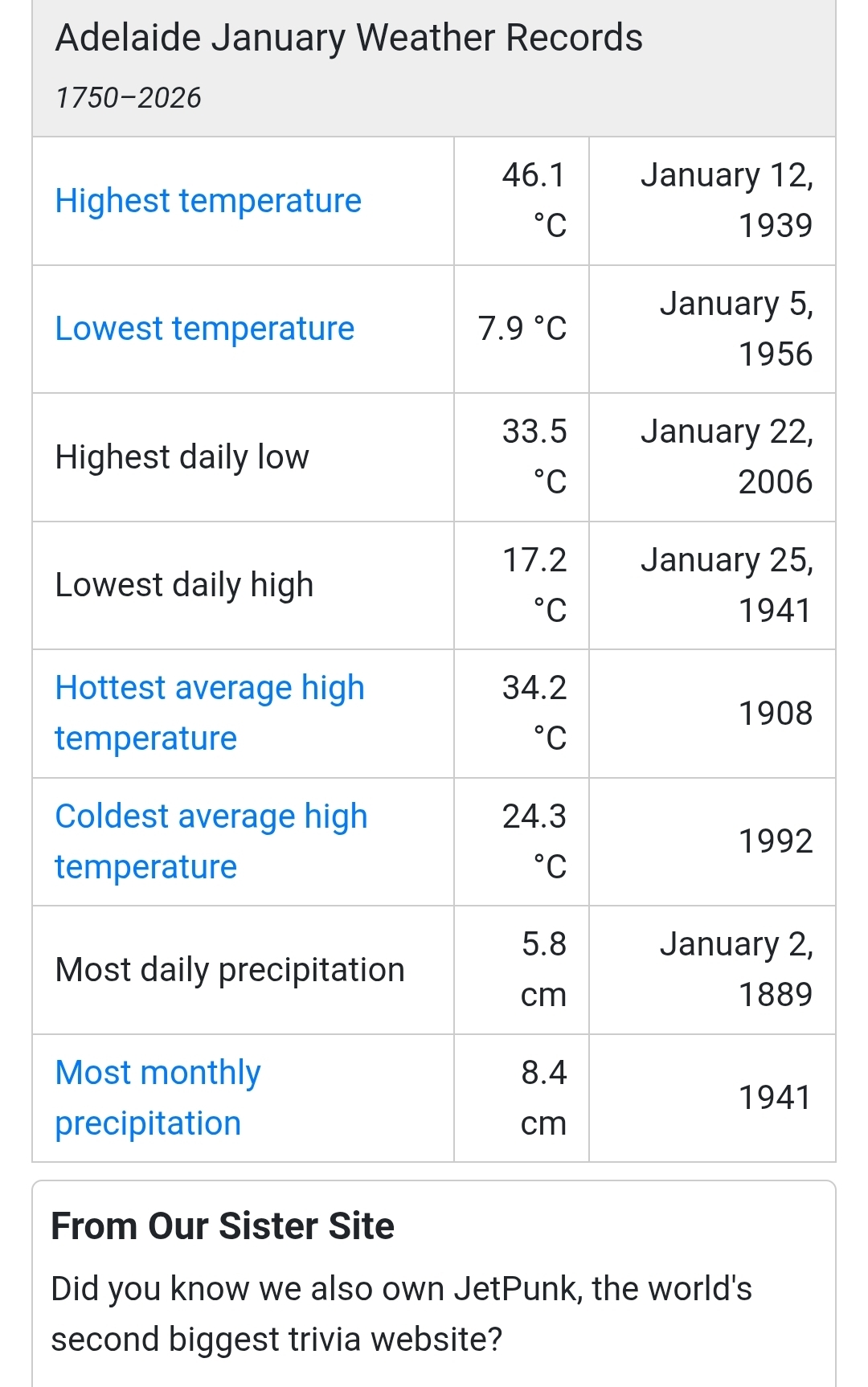Open the Lowest temperature link
The height and width of the screenshot is (1387, 868).
[204, 329]
